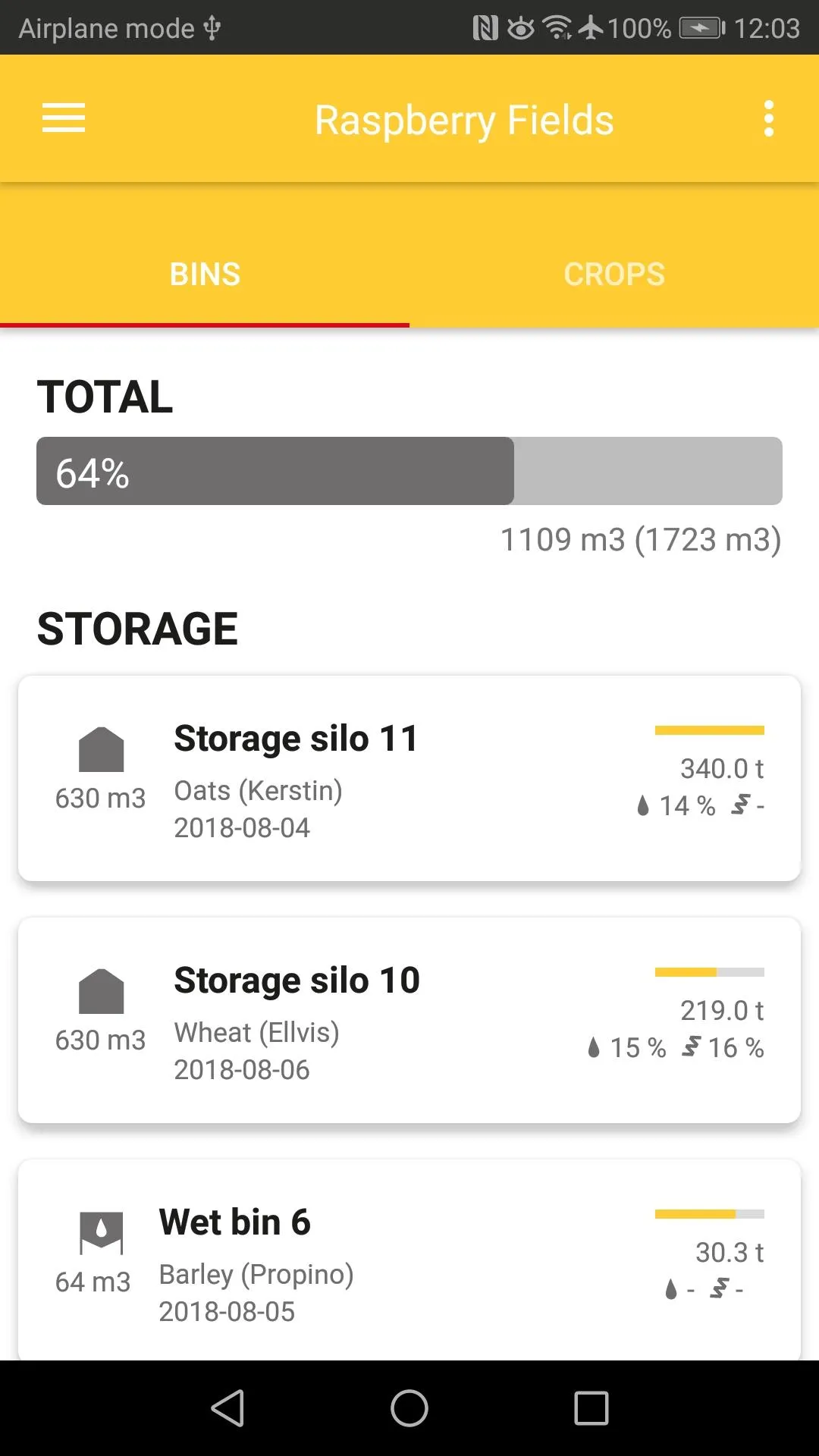Select the Wheat (Ellvis) crop label
The height and width of the screenshot is (1456, 819).
pos(256,1032)
